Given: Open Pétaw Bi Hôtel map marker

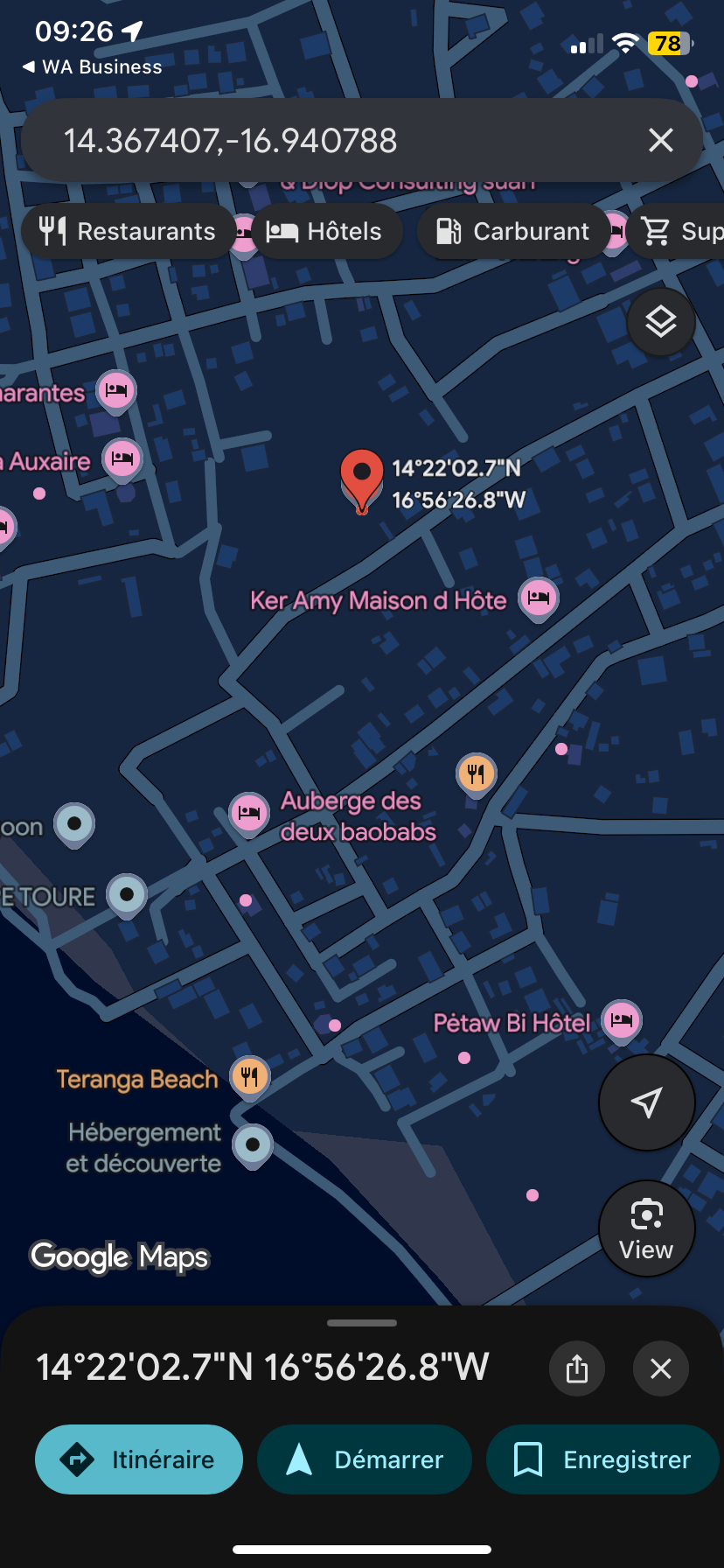Looking at the screenshot, I should [622, 1020].
